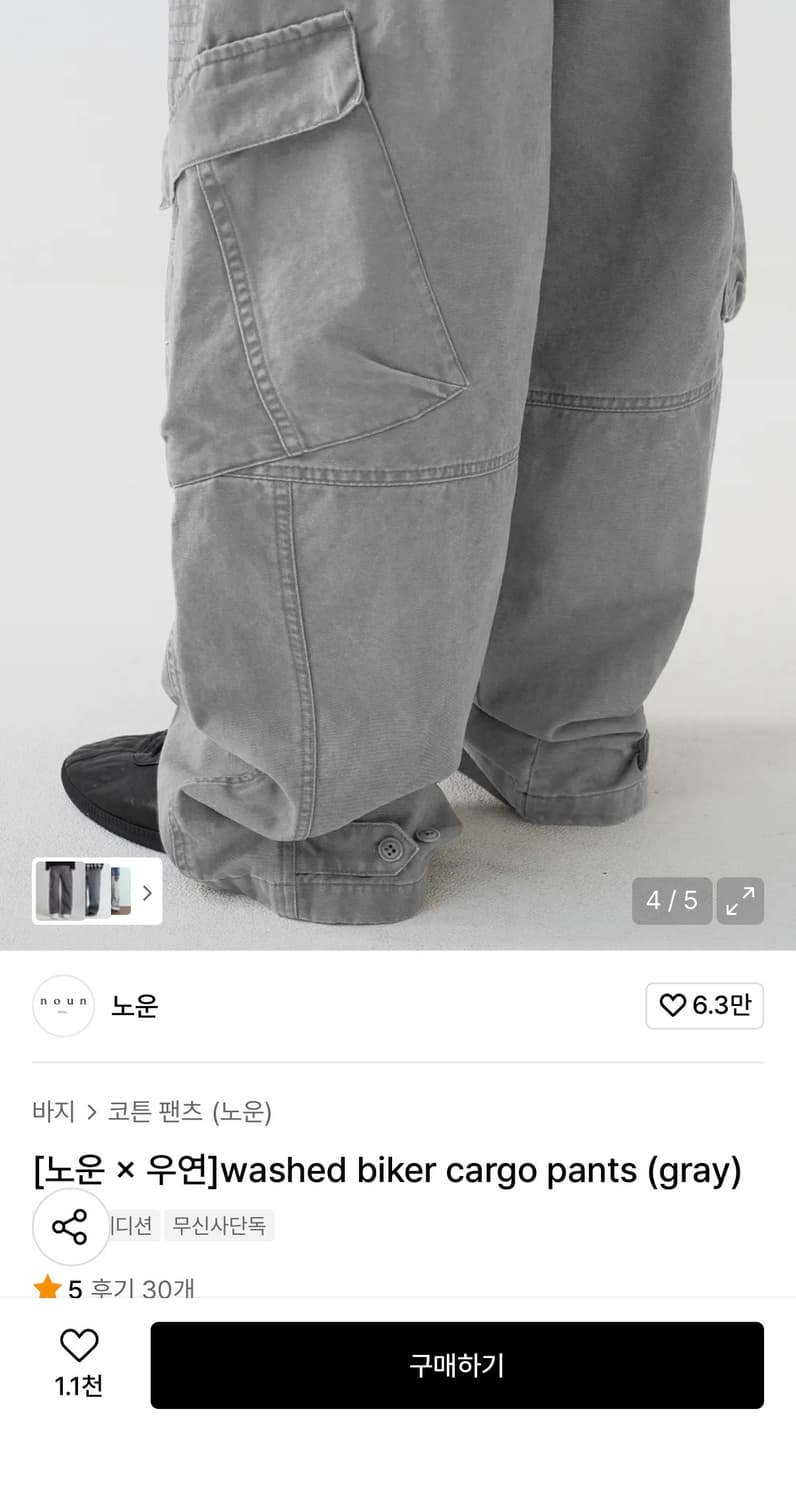Open fullscreen view with the expand arrows icon
796x1500 pixels.
[x=740, y=901]
